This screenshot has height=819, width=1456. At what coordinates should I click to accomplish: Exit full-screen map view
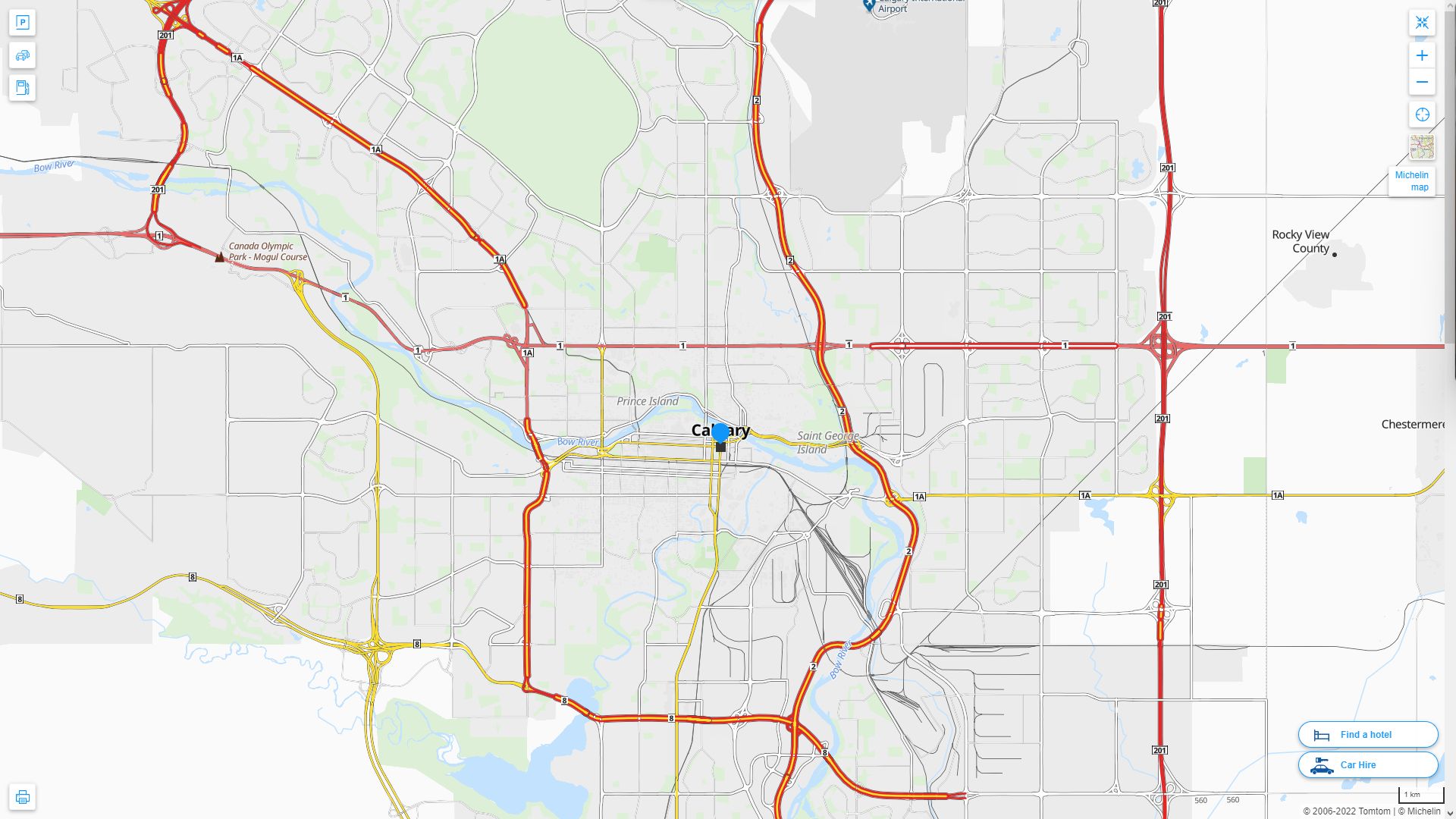coord(1422,23)
